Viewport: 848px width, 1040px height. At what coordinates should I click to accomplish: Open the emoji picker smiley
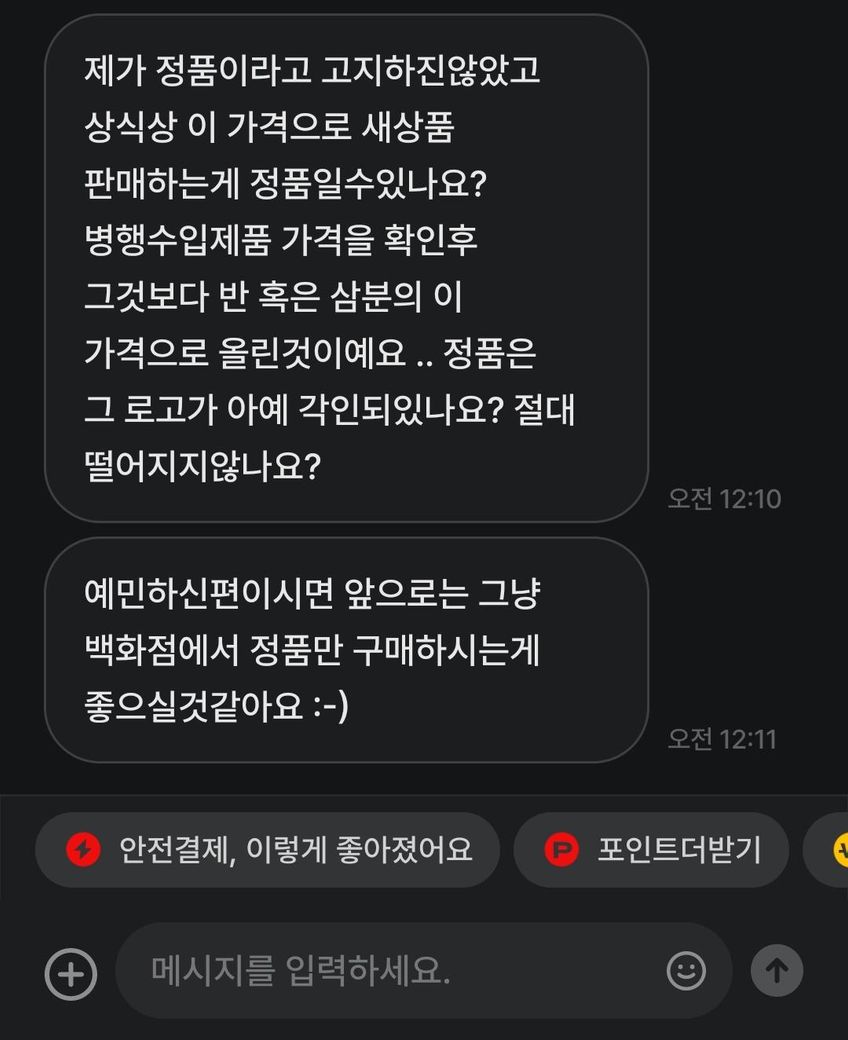pyautogui.click(x=686, y=971)
